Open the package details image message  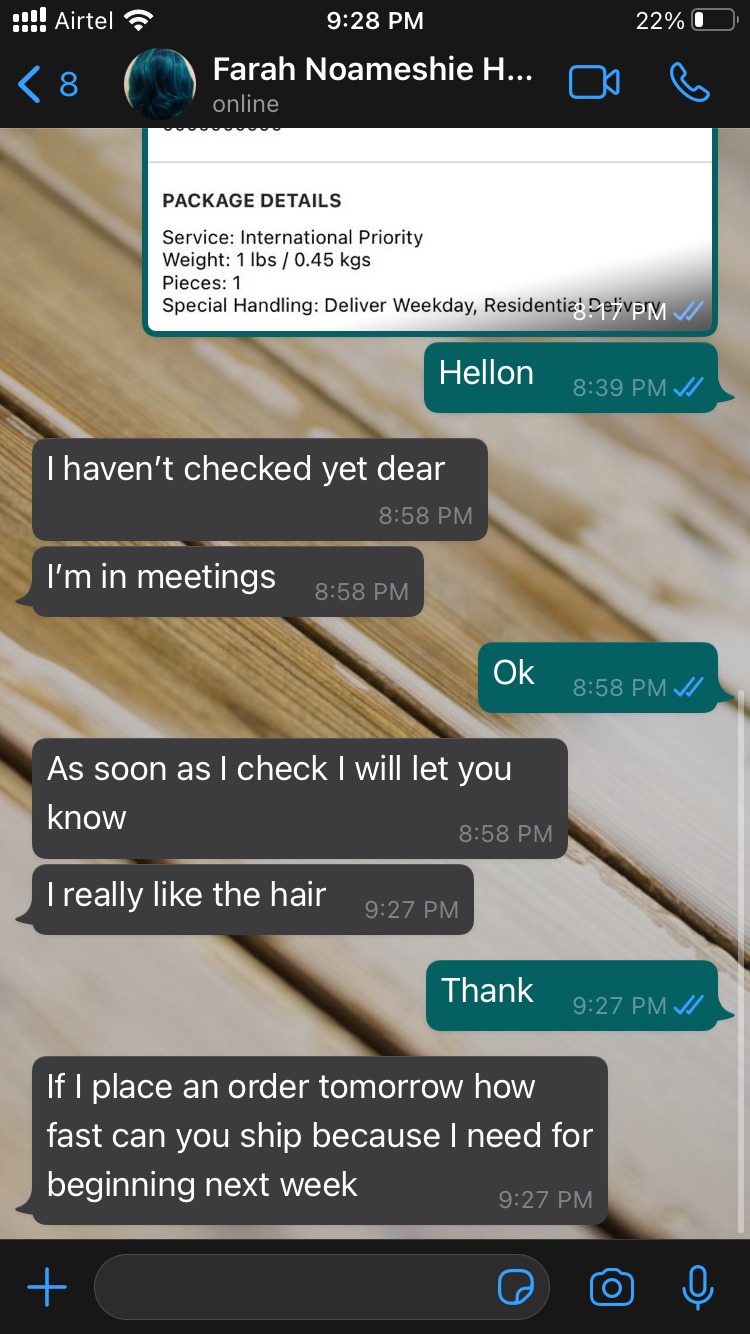430,240
